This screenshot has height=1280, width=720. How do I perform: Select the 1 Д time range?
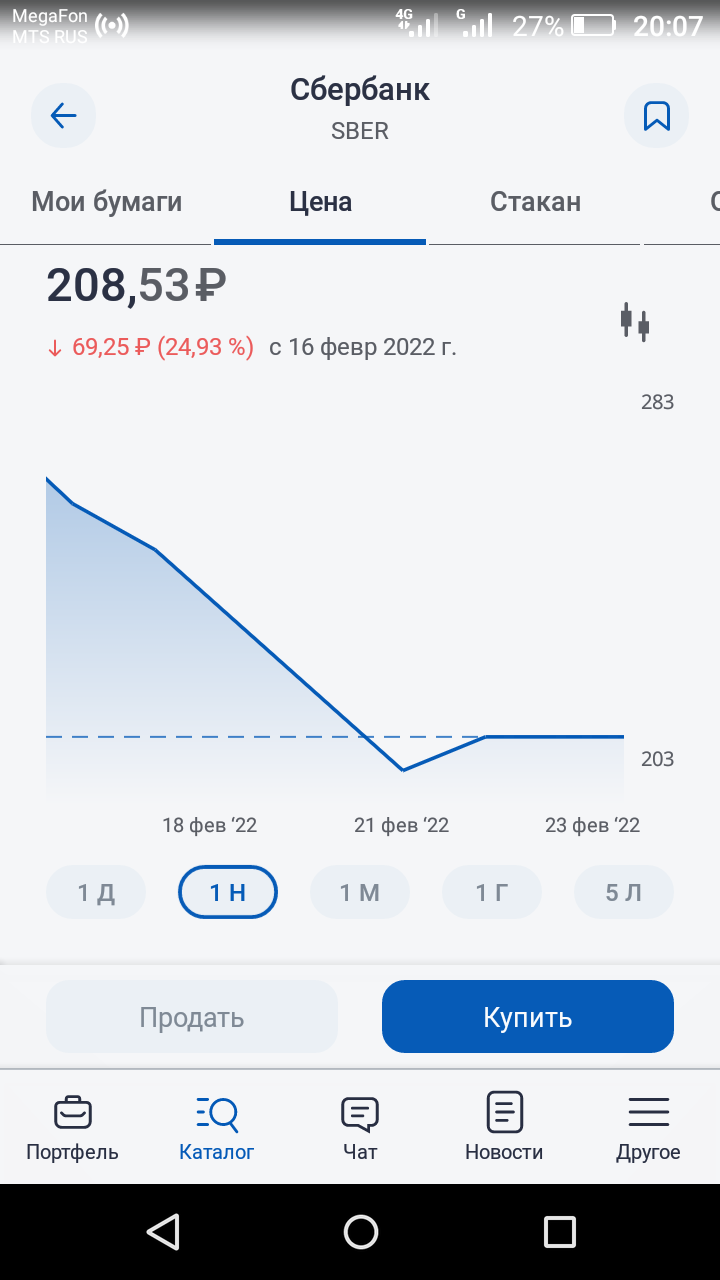click(x=96, y=892)
